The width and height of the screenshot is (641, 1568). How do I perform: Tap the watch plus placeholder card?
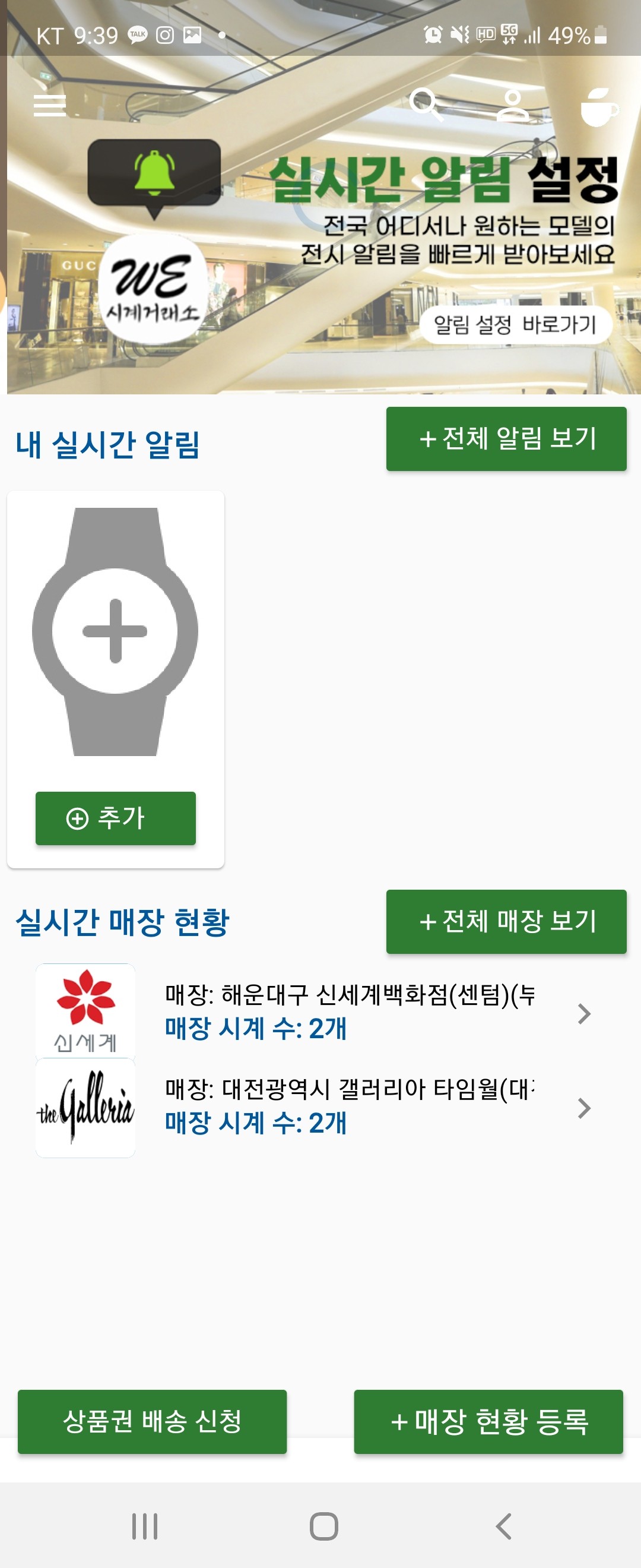coord(115,631)
